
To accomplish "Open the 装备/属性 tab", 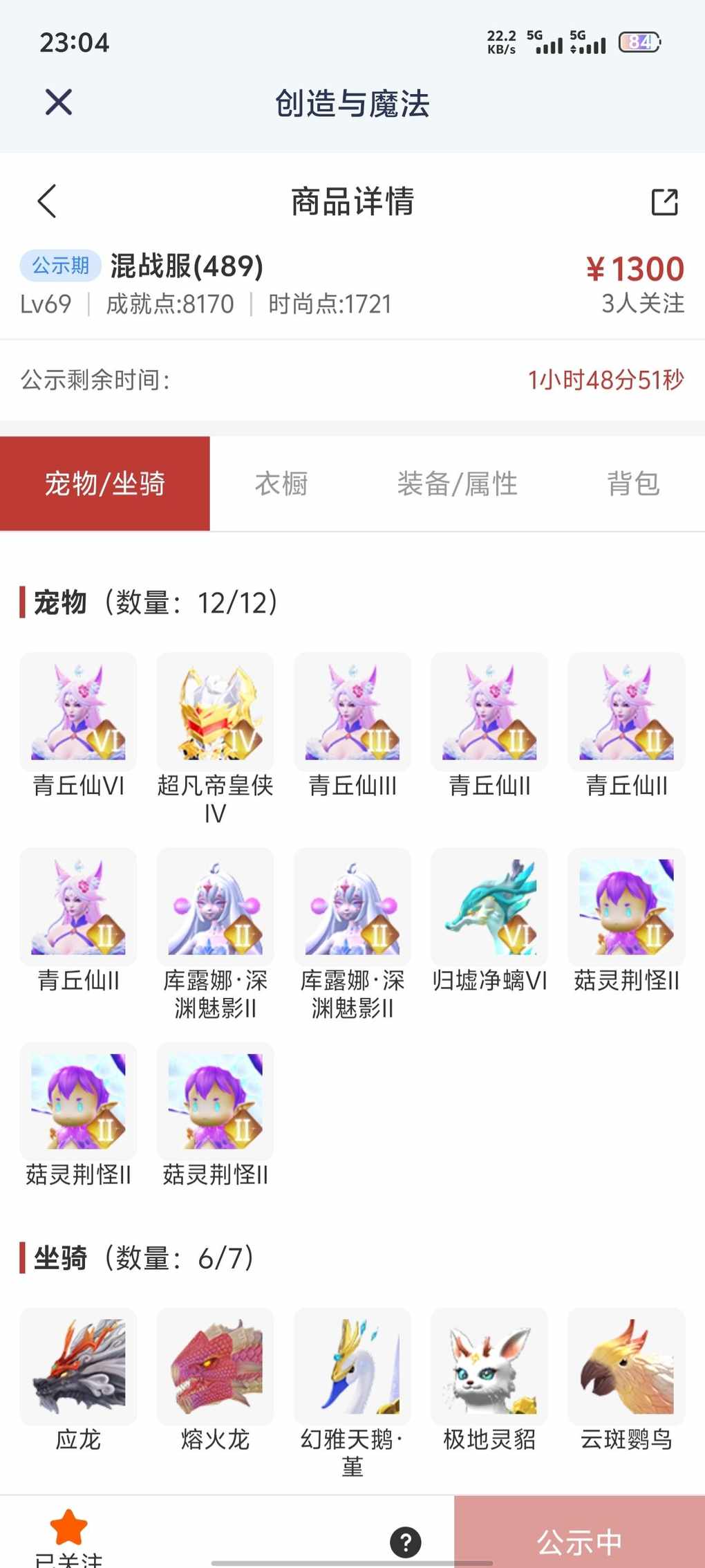I will point(457,483).
